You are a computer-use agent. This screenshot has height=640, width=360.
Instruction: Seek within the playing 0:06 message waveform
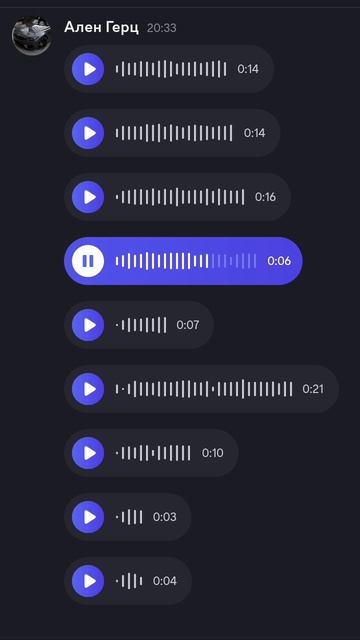point(186,261)
